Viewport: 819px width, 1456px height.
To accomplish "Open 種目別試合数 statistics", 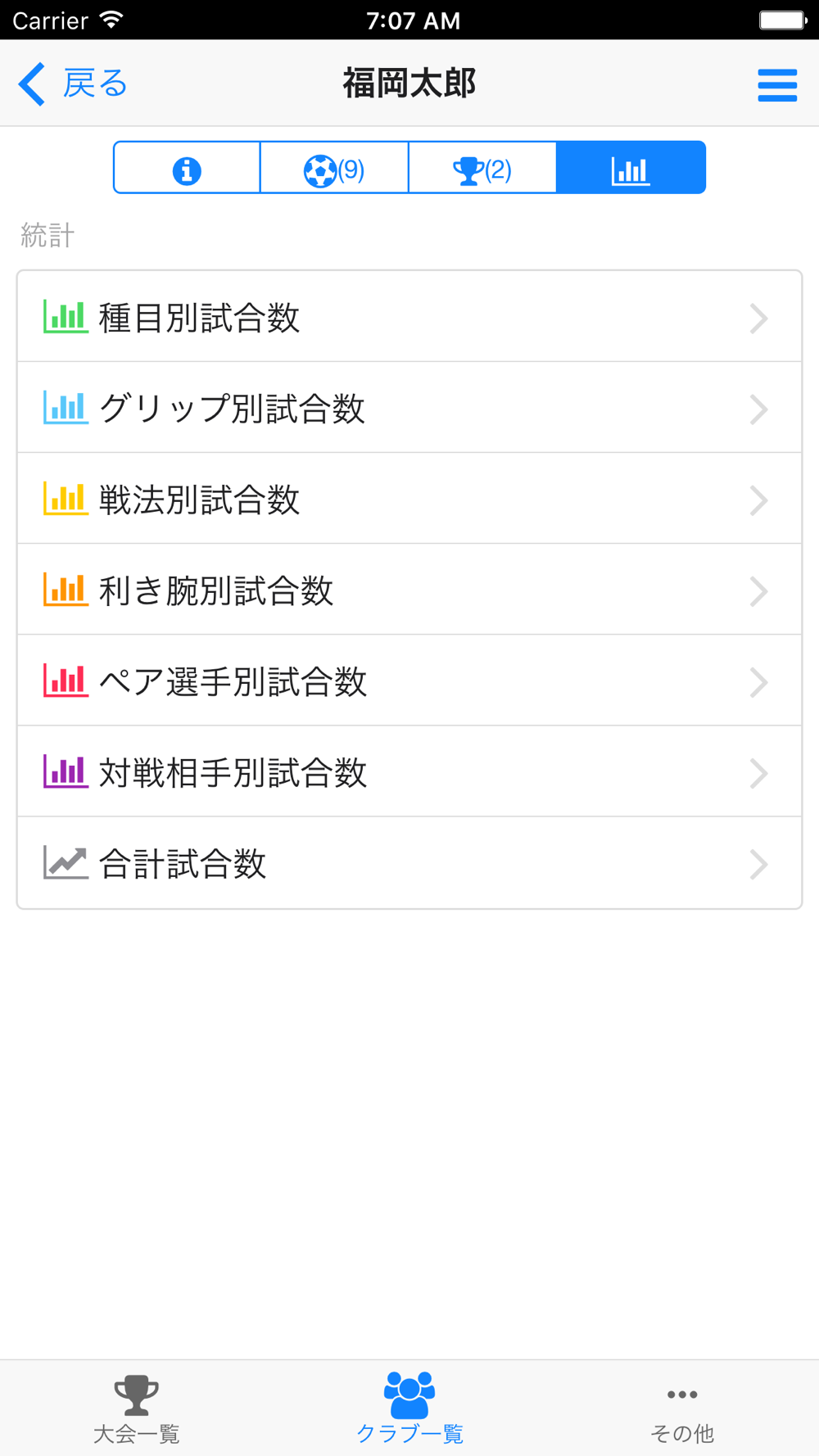I will 409,317.
